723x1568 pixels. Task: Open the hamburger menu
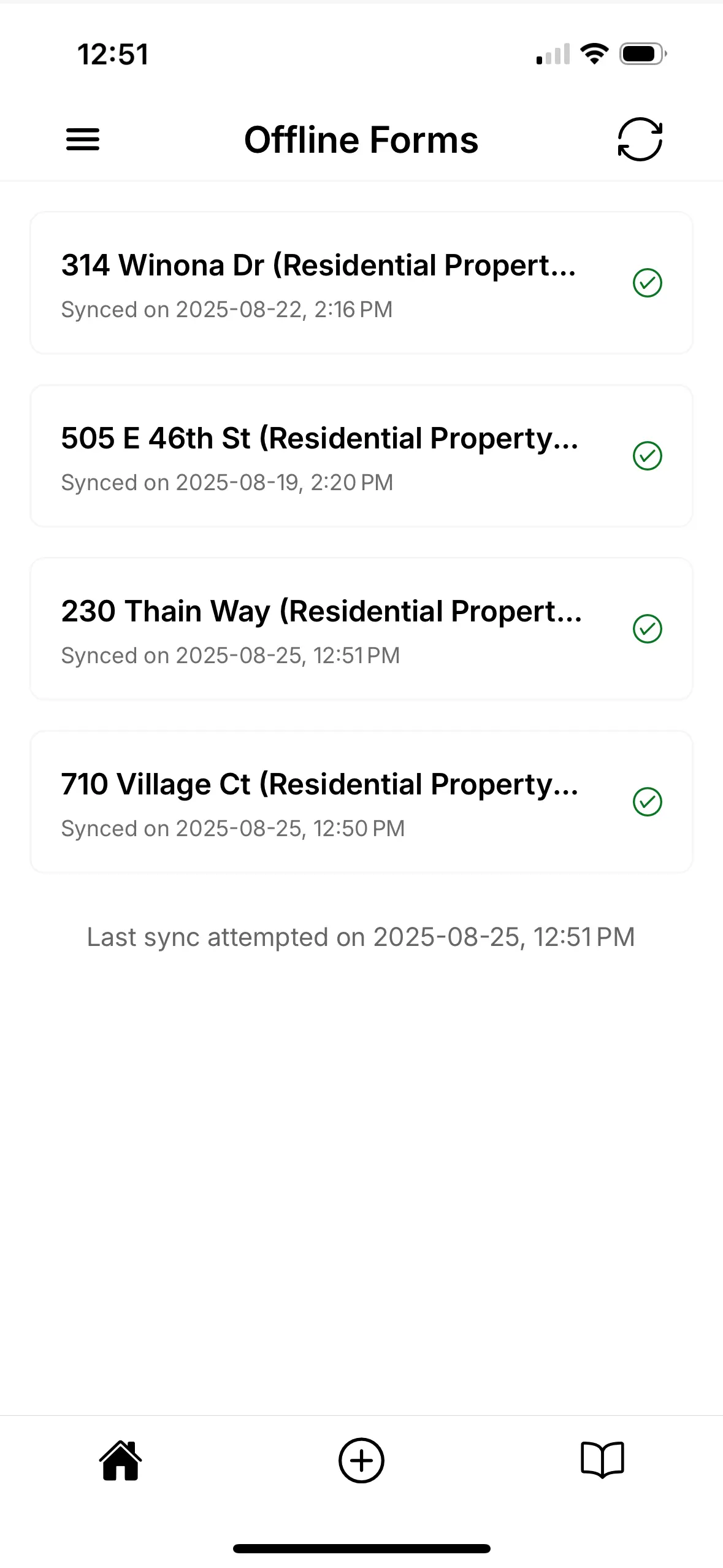83,140
